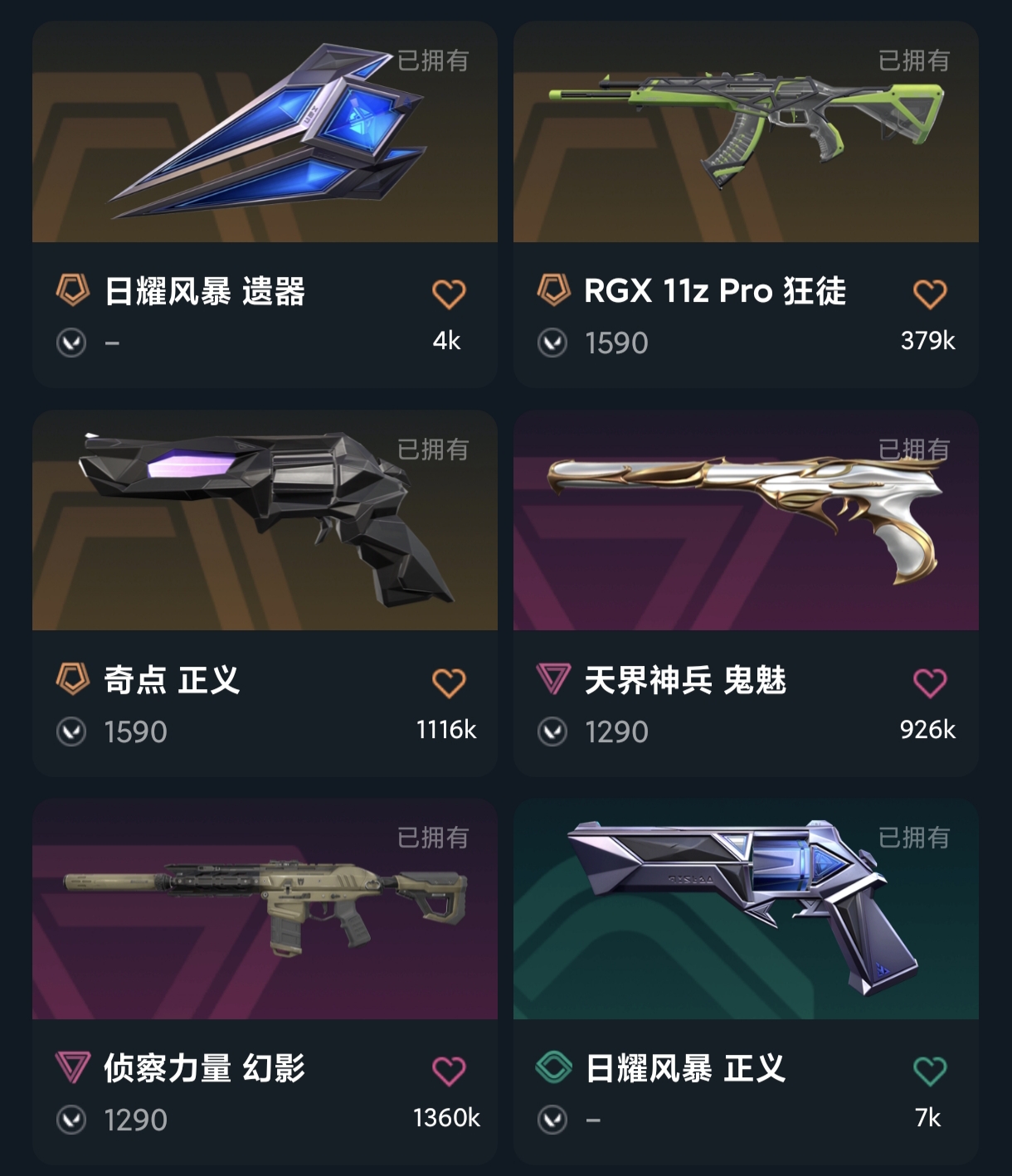View the 侦察力量 幻影 skin details
Image resolution: width=1012 pixels, height=1176 pixels.
pyautogui.click(x=265, y=911)
